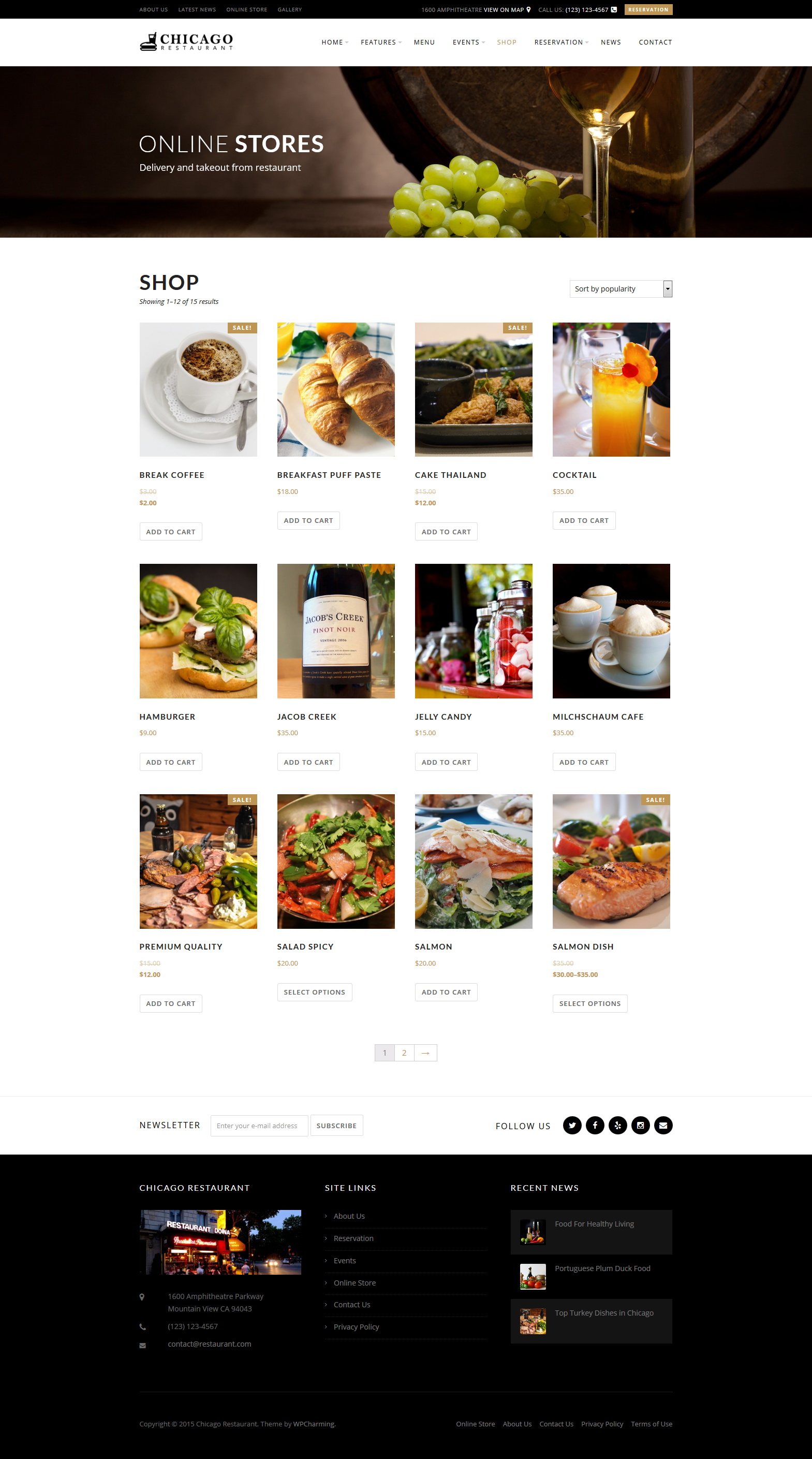Add Jacob Creek to cart
This screenshot has width=812, height=1459.
click(308, 762)
